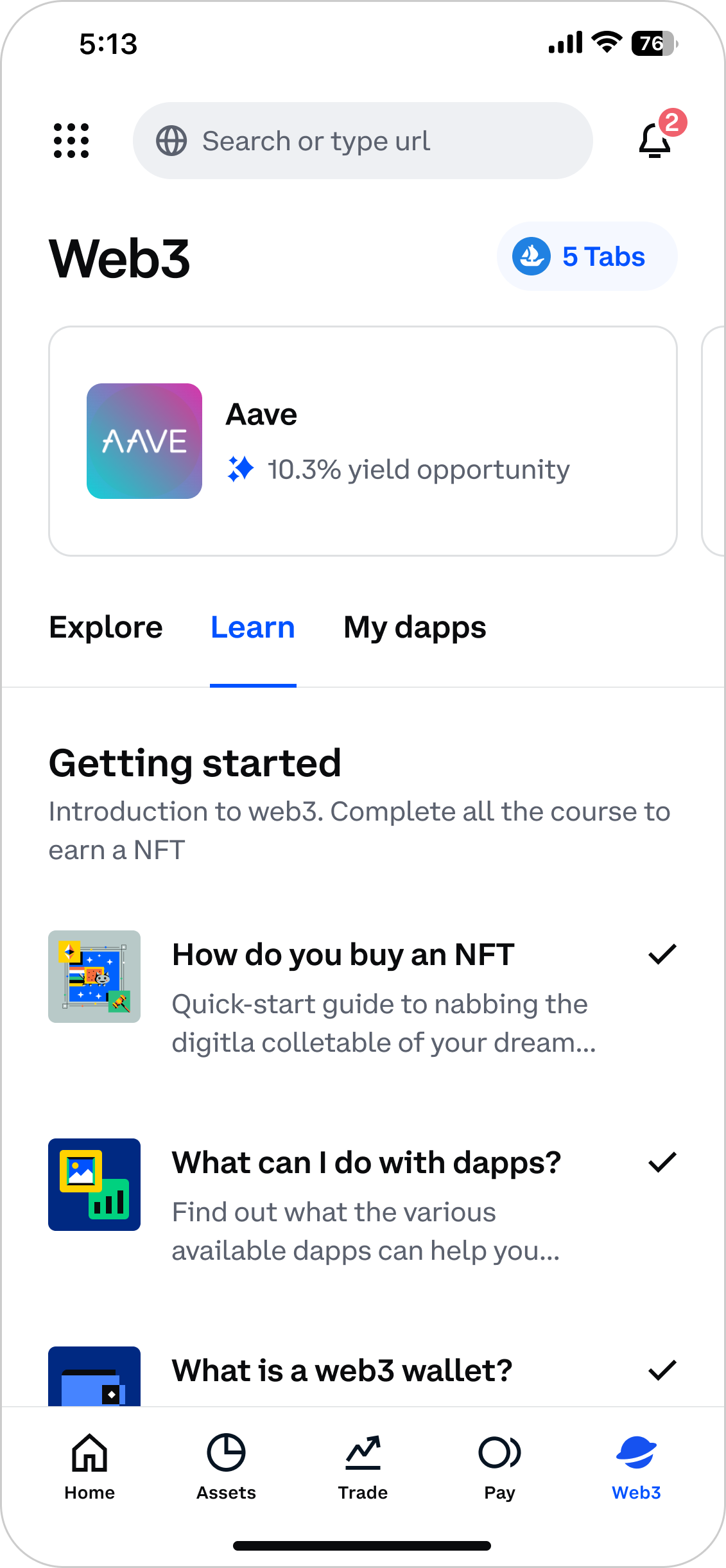Open the apps grid menu
This screenshot has height=1568, width=726.
coord(71,141)
